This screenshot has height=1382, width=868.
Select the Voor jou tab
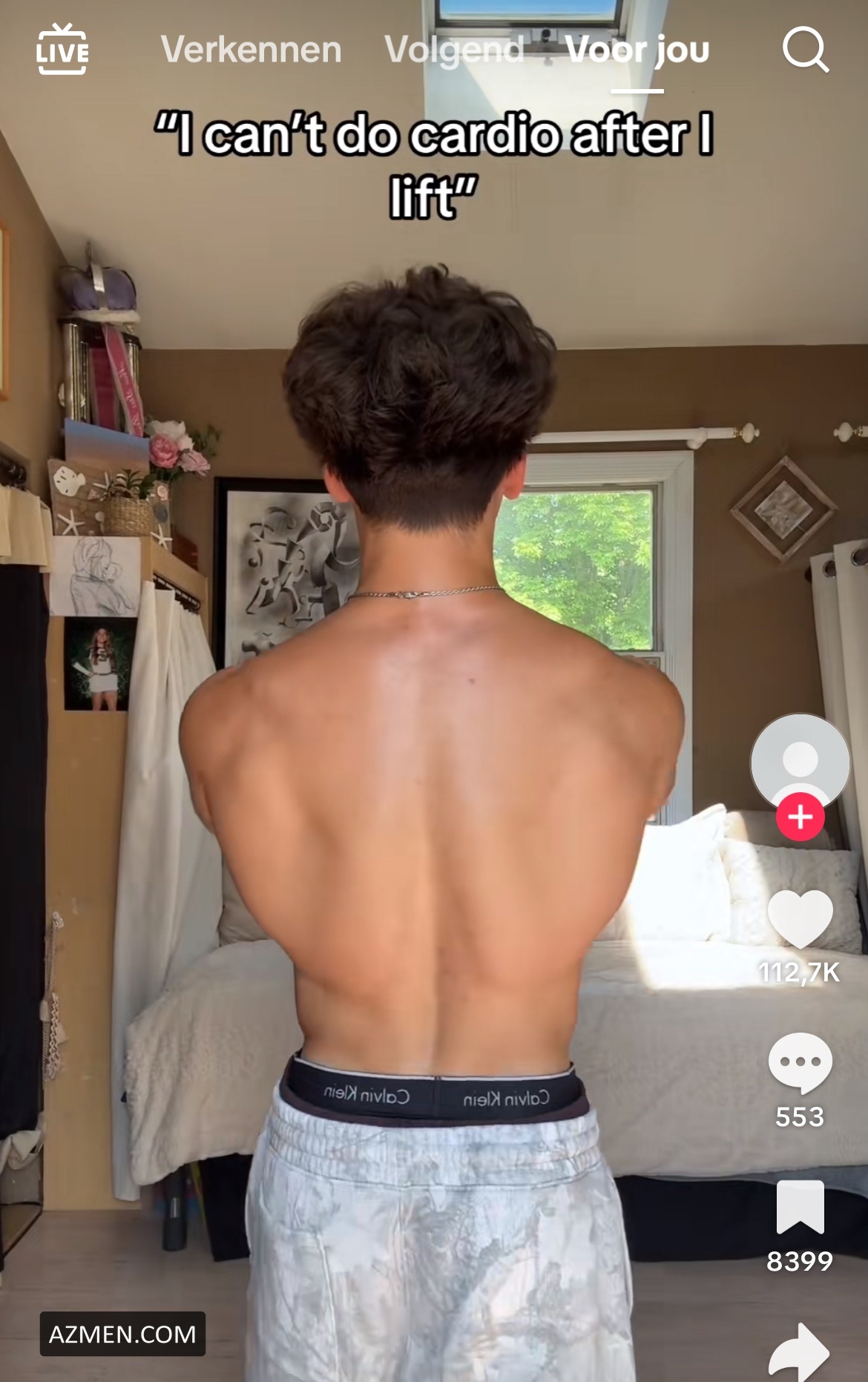point(637,50)
